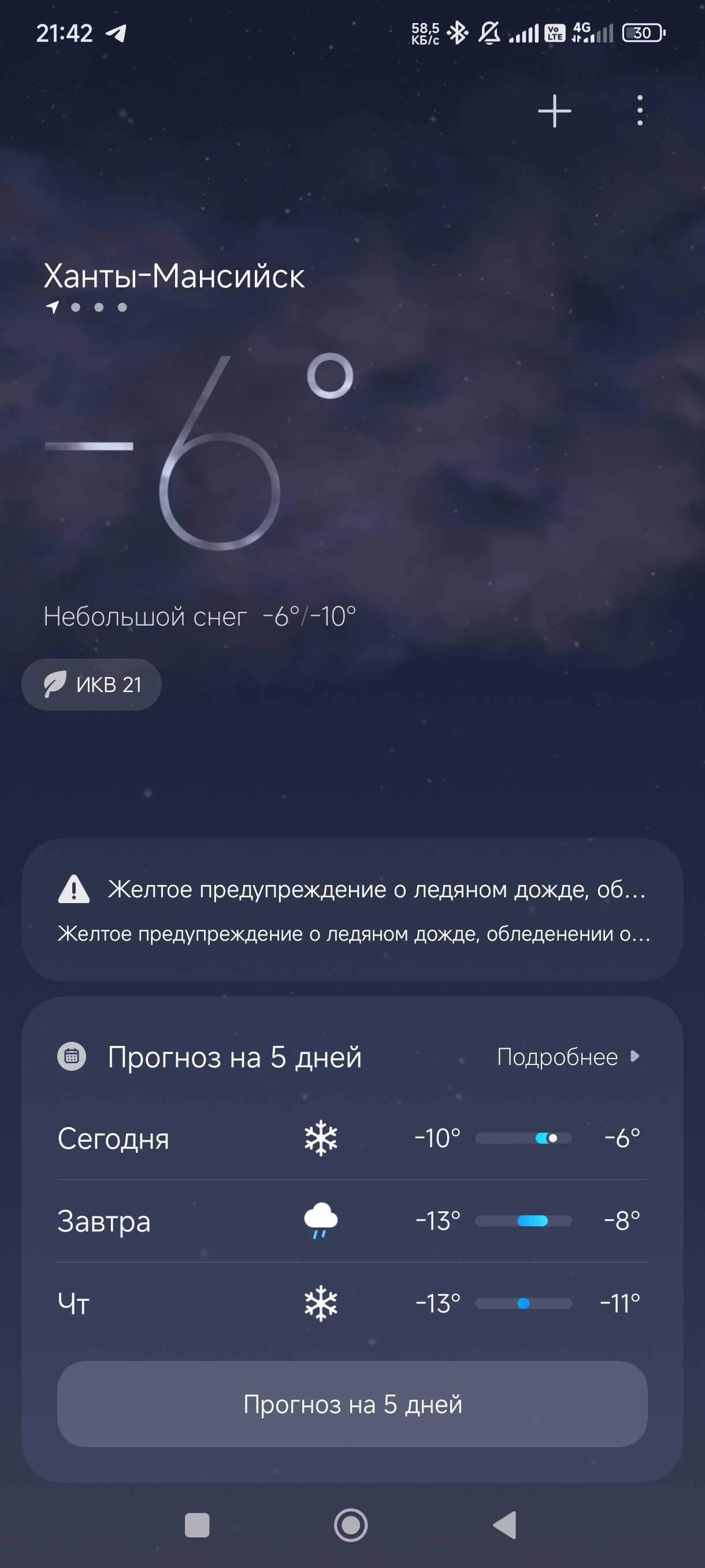
Task: Open the ИКВ 21 air quality chip
Action: click(x=92, y=684)
